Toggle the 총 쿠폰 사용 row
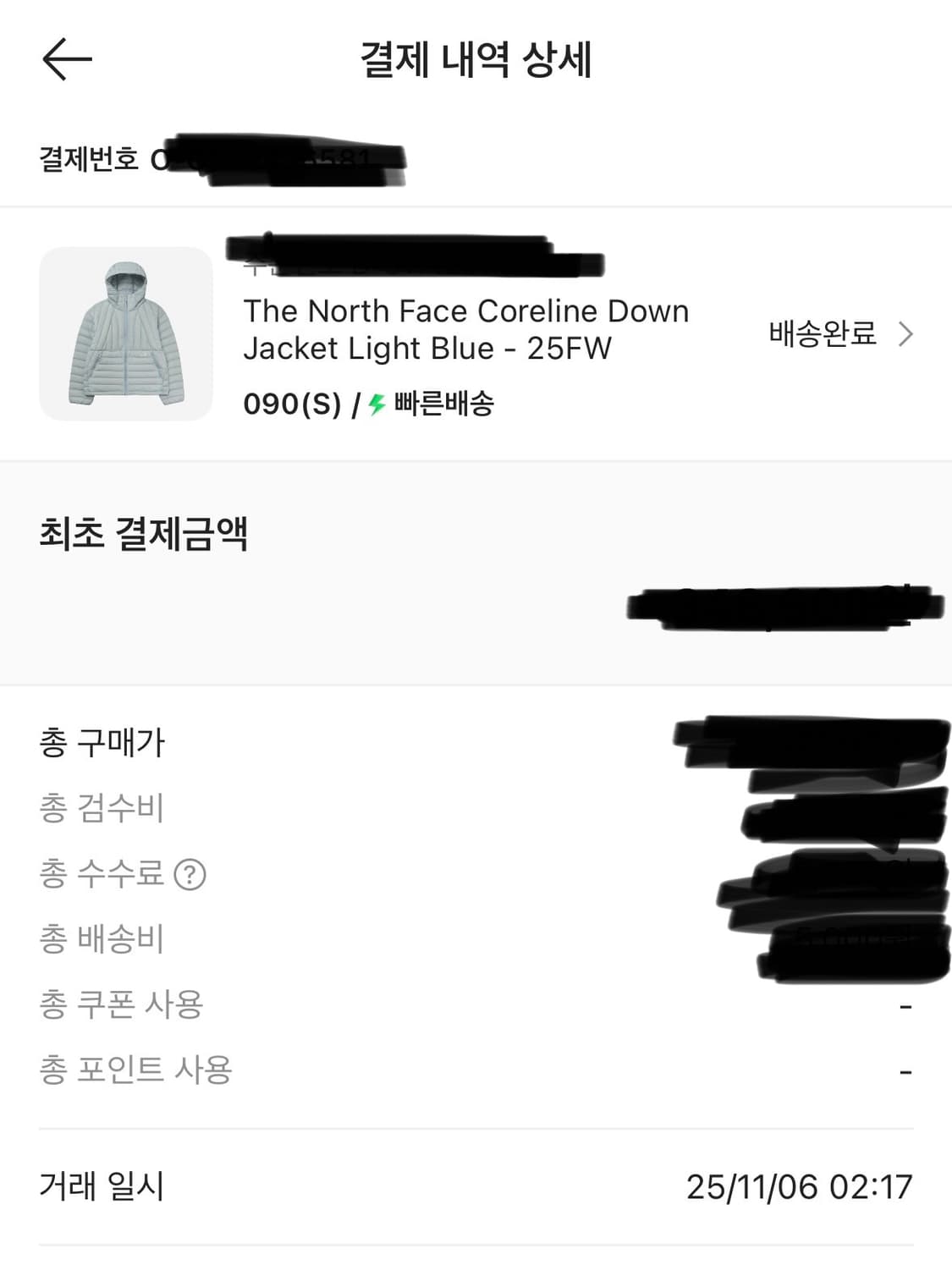 click(x=118, y=1005)
